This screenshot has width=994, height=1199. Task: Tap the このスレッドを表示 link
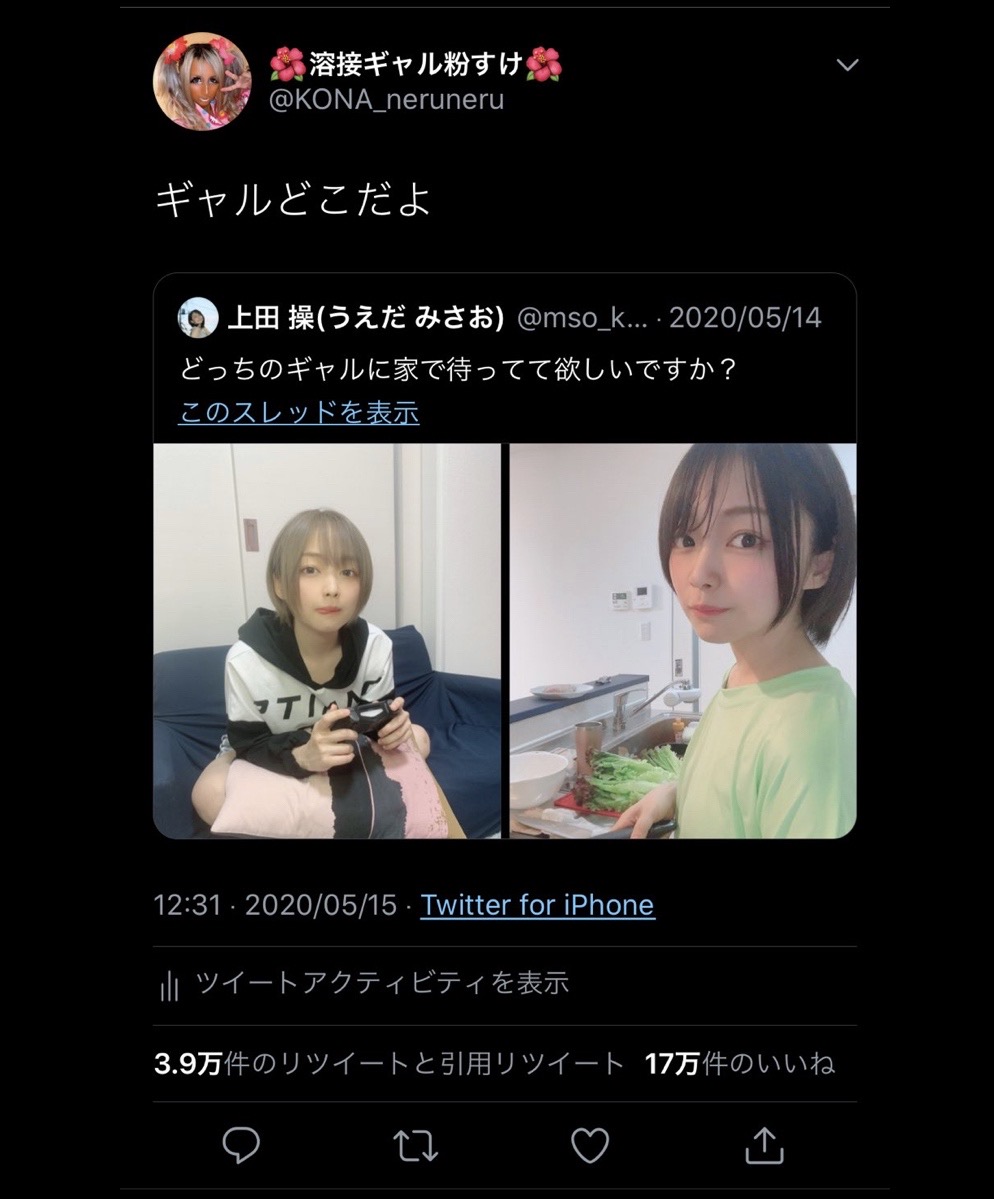[x=298, y=412]
